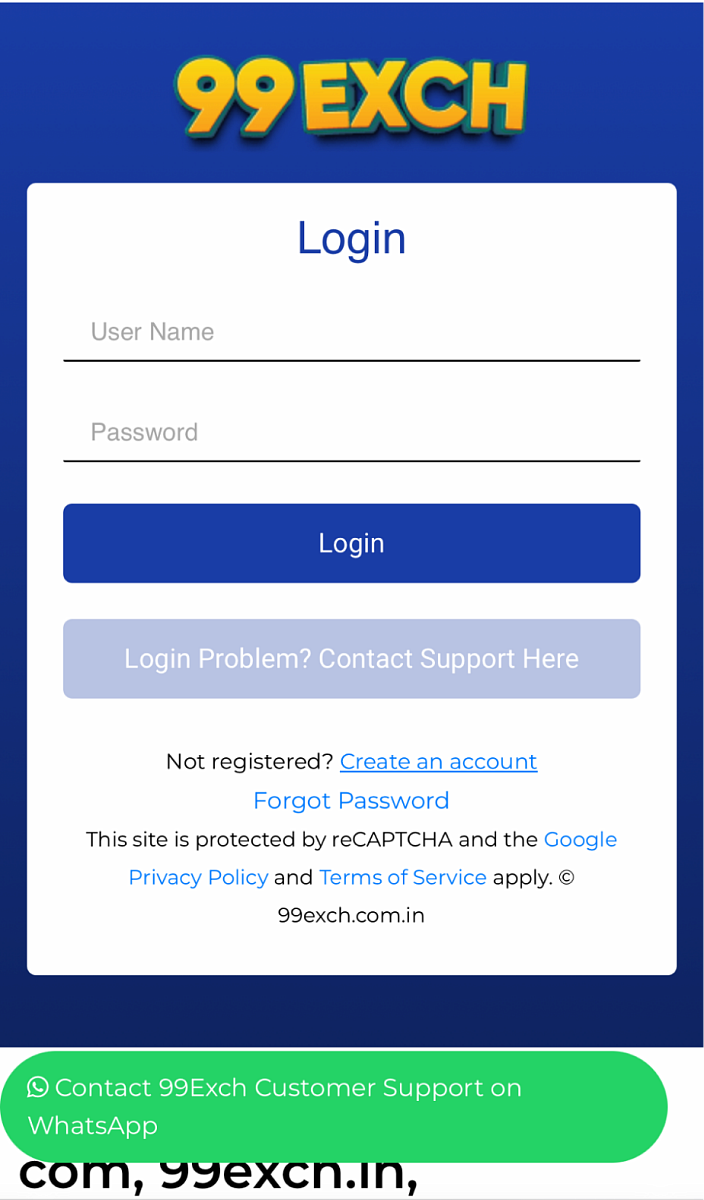Open the Google Privacy Policy link
This screenshot has height=1200, width=704.
tap(198, 878)
